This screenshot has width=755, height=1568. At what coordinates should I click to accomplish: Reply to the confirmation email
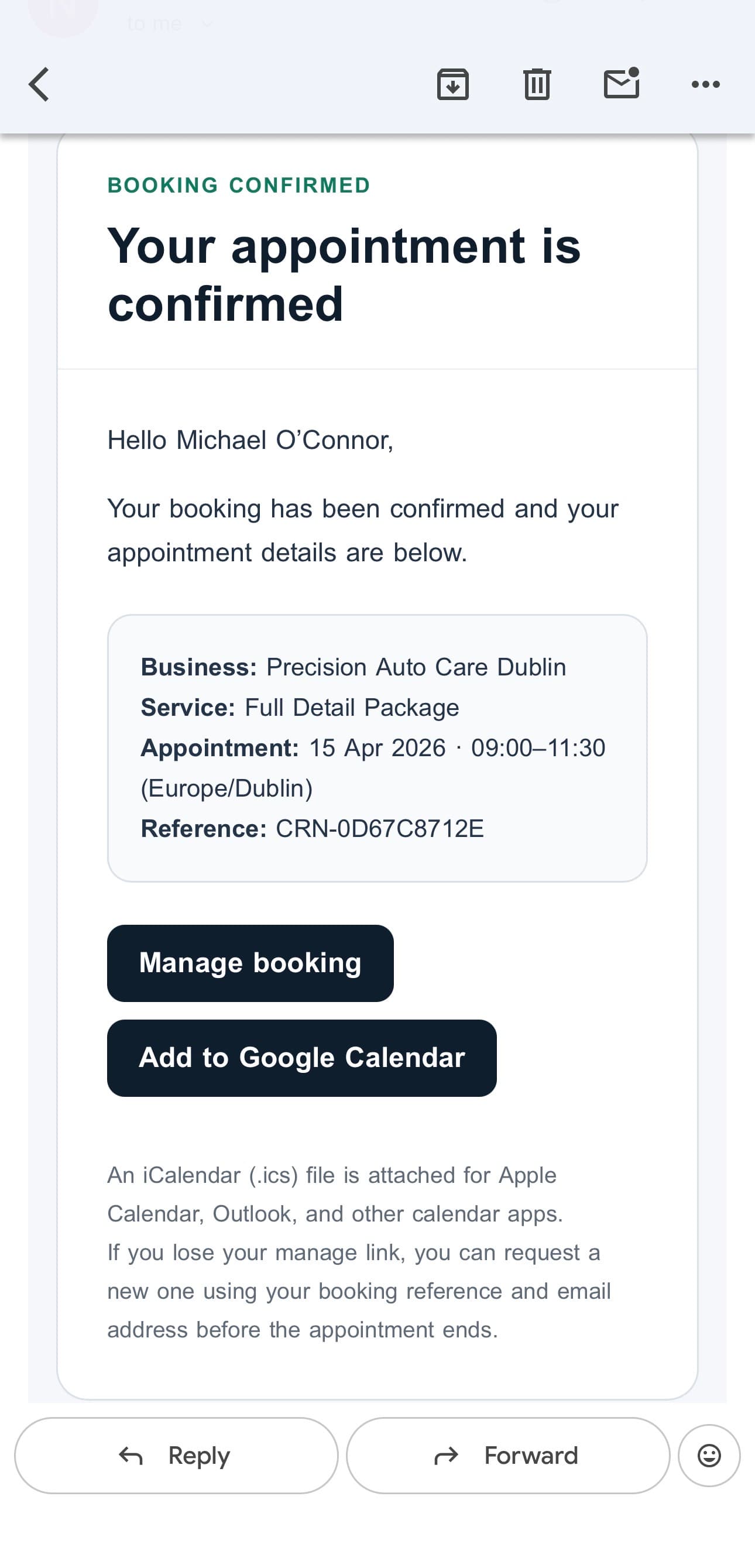point(176,1456)
